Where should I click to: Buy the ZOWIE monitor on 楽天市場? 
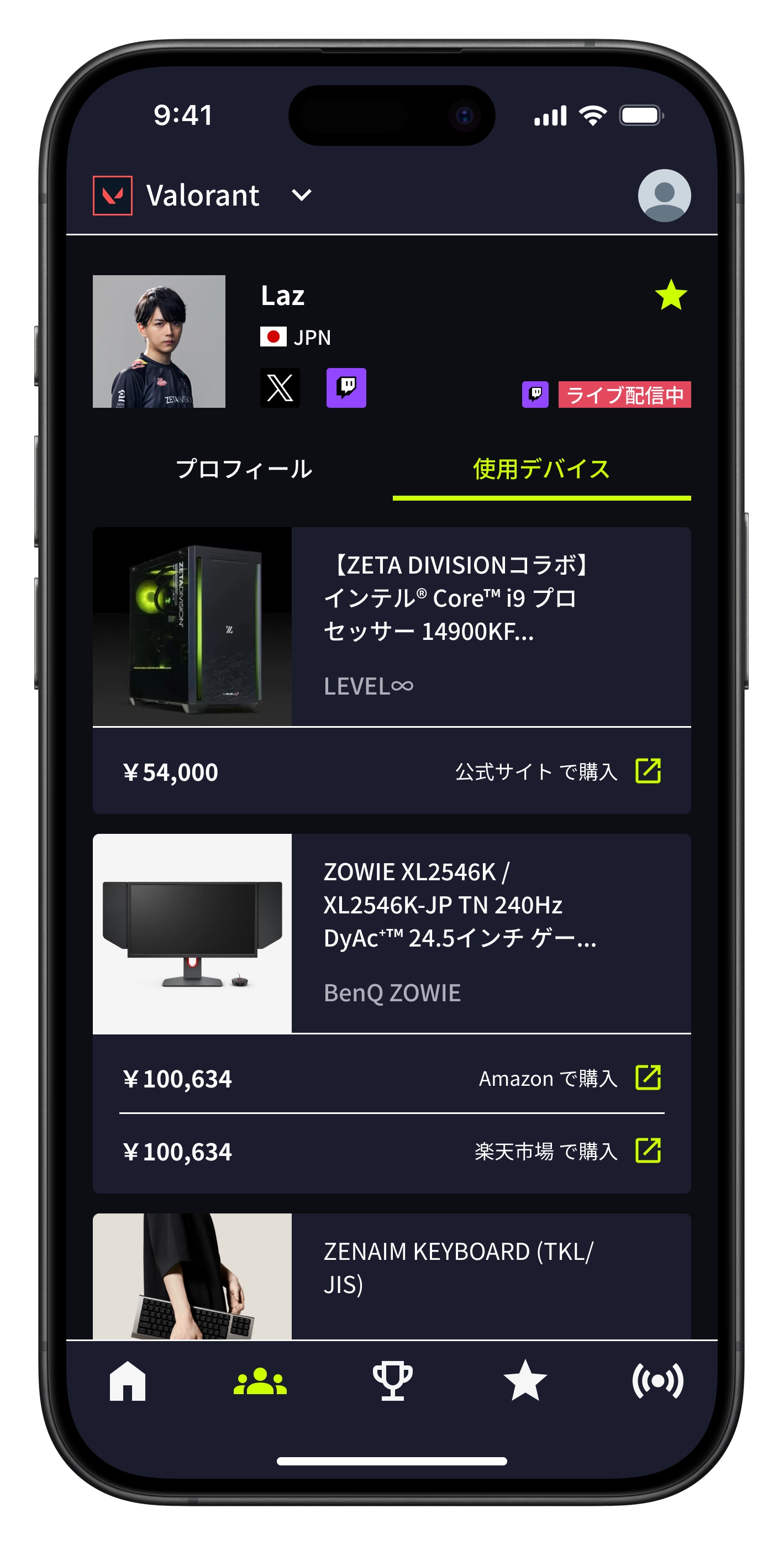pyautogui.click(x=567, y=1151)
